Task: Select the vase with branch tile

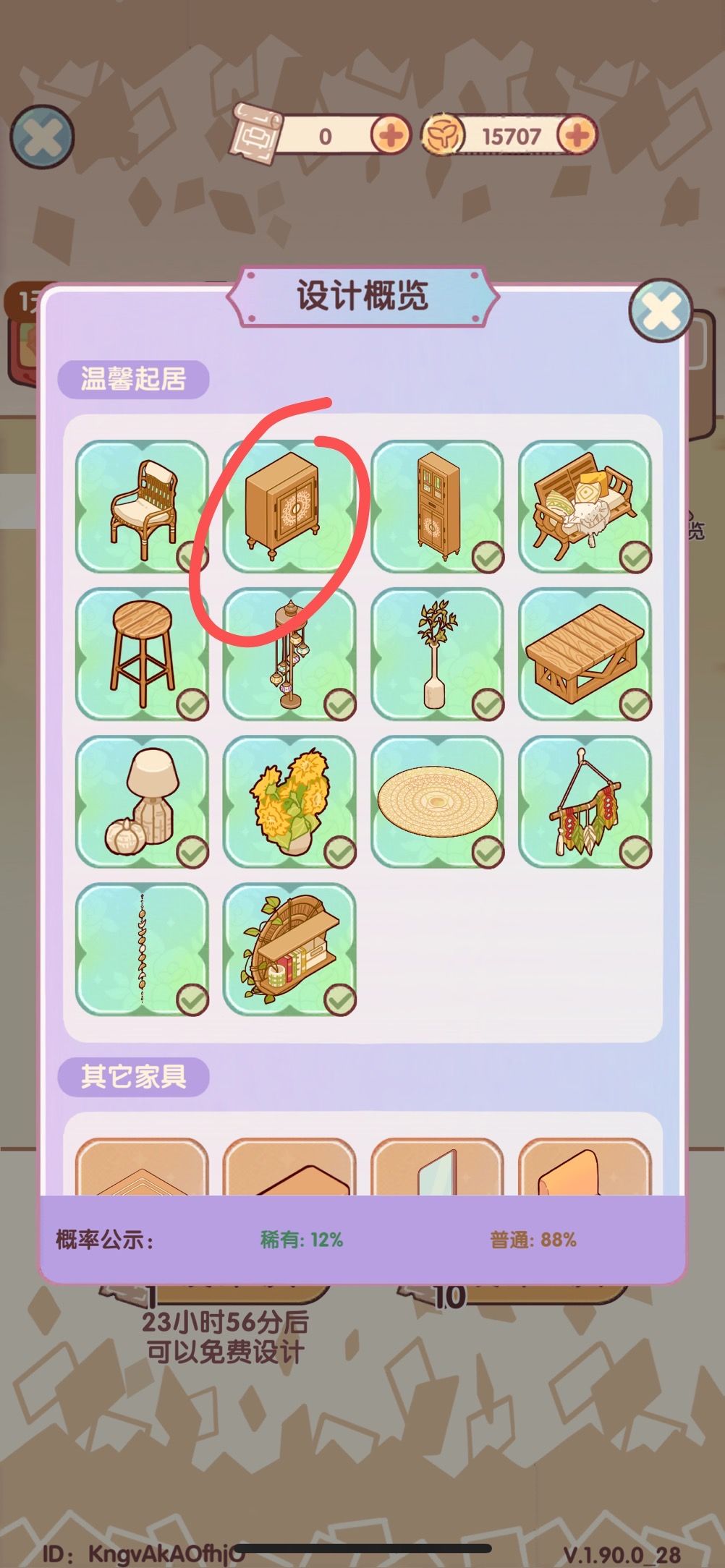Action: coord(438,655)
